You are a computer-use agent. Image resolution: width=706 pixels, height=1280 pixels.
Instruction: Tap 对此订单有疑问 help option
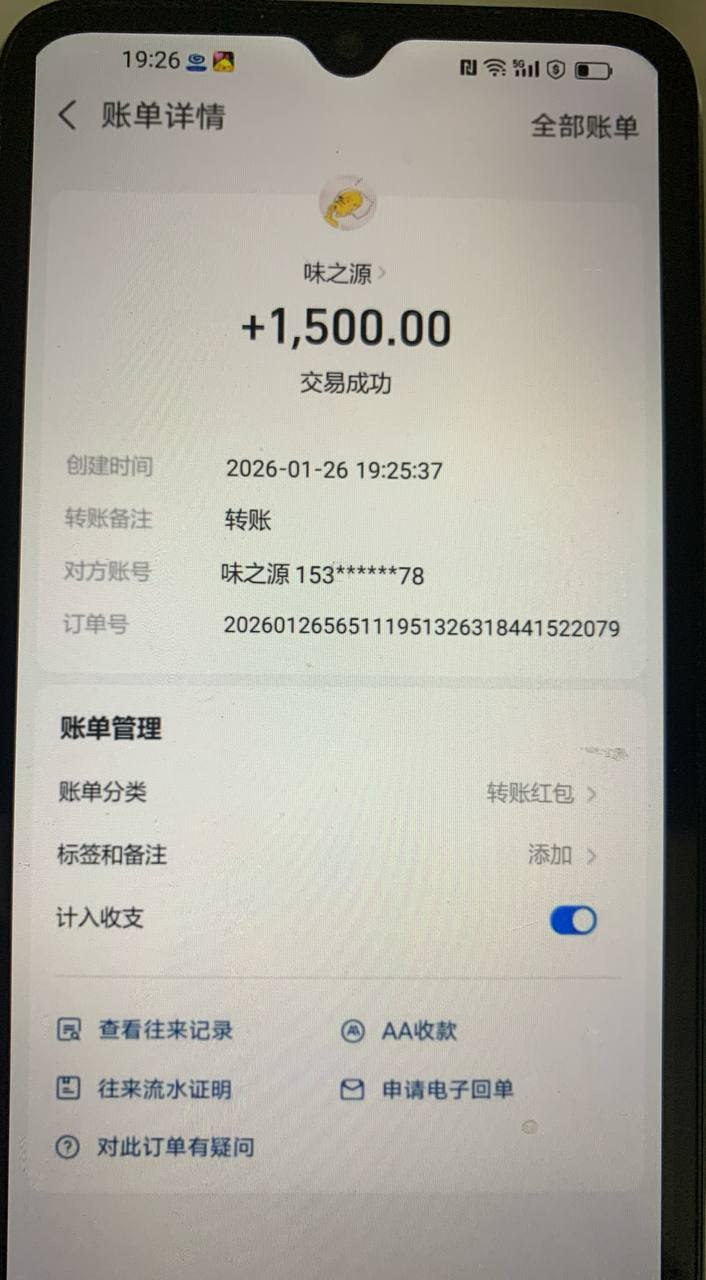156,1147
